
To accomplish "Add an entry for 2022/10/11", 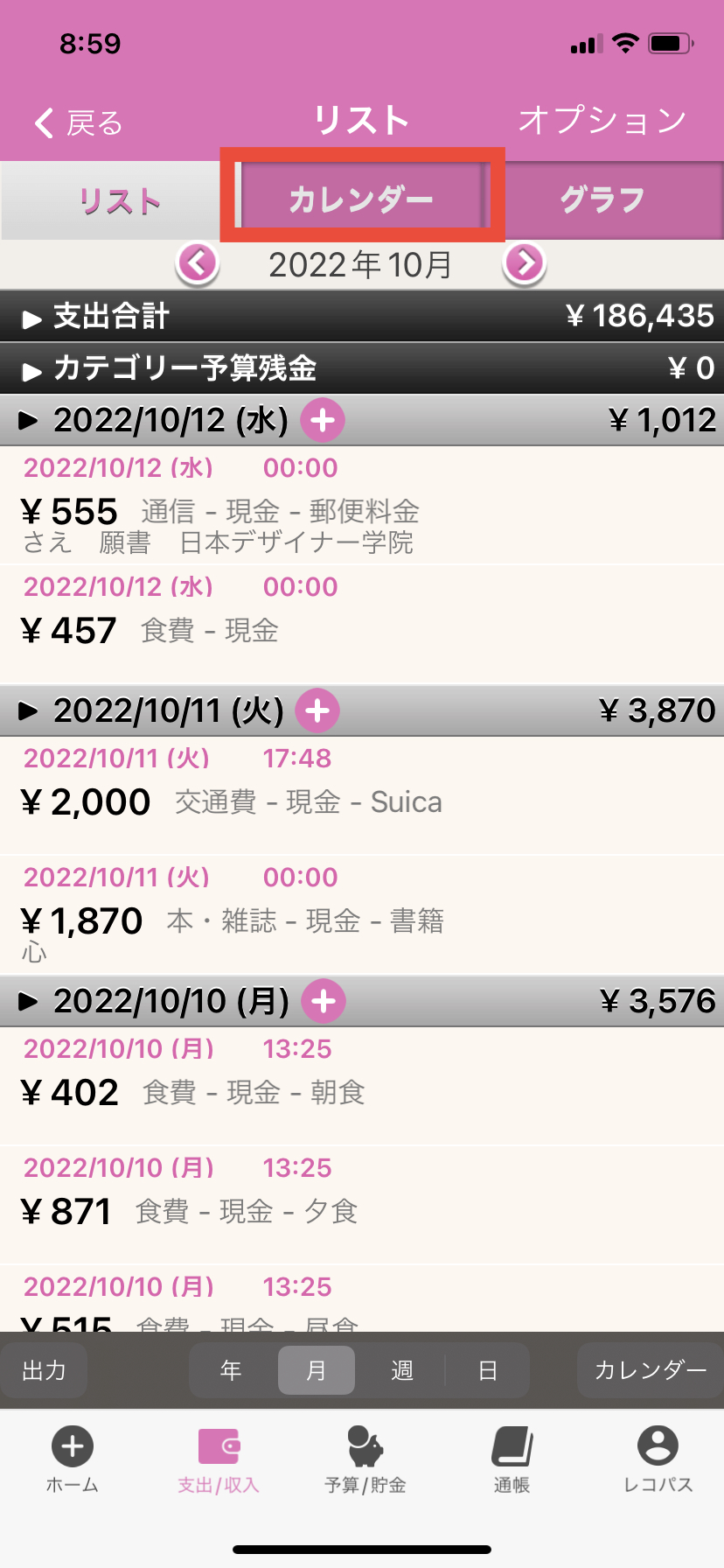I will pyautogui.click(x=317, y=710).
